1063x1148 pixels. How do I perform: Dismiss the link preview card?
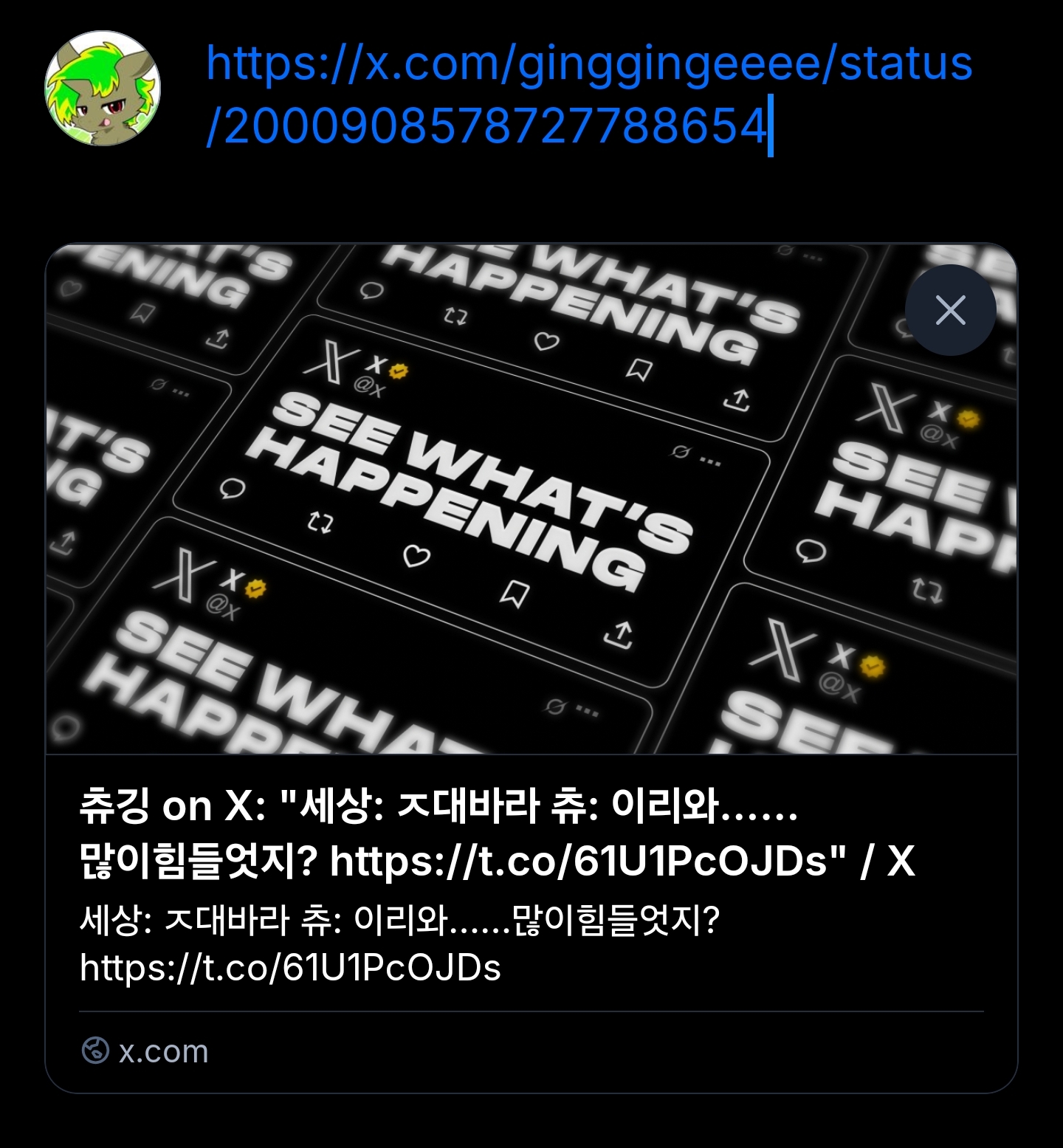(950, 310)
